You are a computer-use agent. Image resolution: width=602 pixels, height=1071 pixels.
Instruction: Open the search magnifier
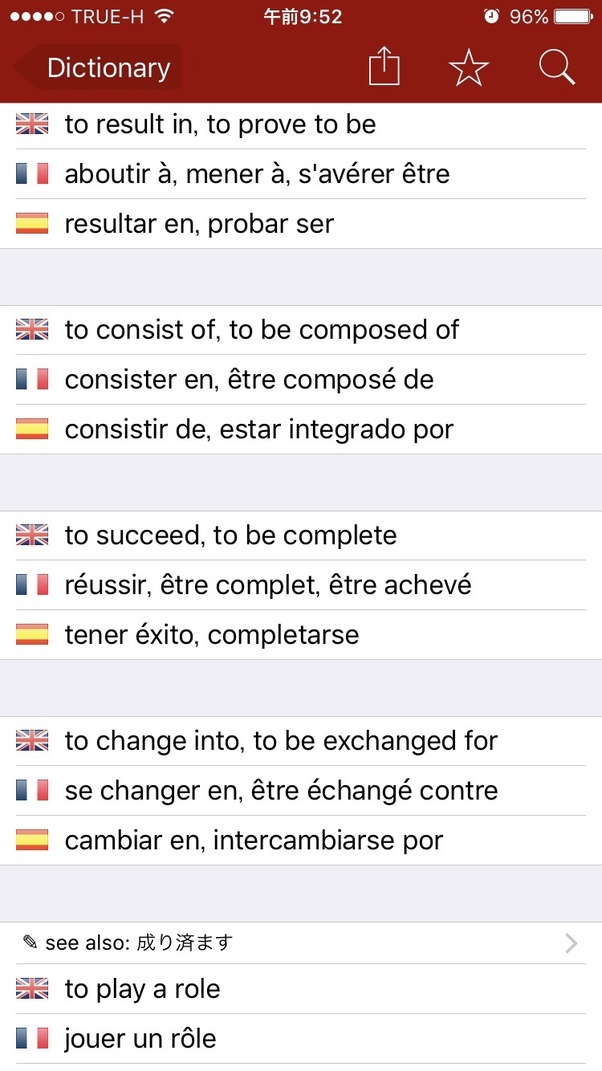pos(556,67)
